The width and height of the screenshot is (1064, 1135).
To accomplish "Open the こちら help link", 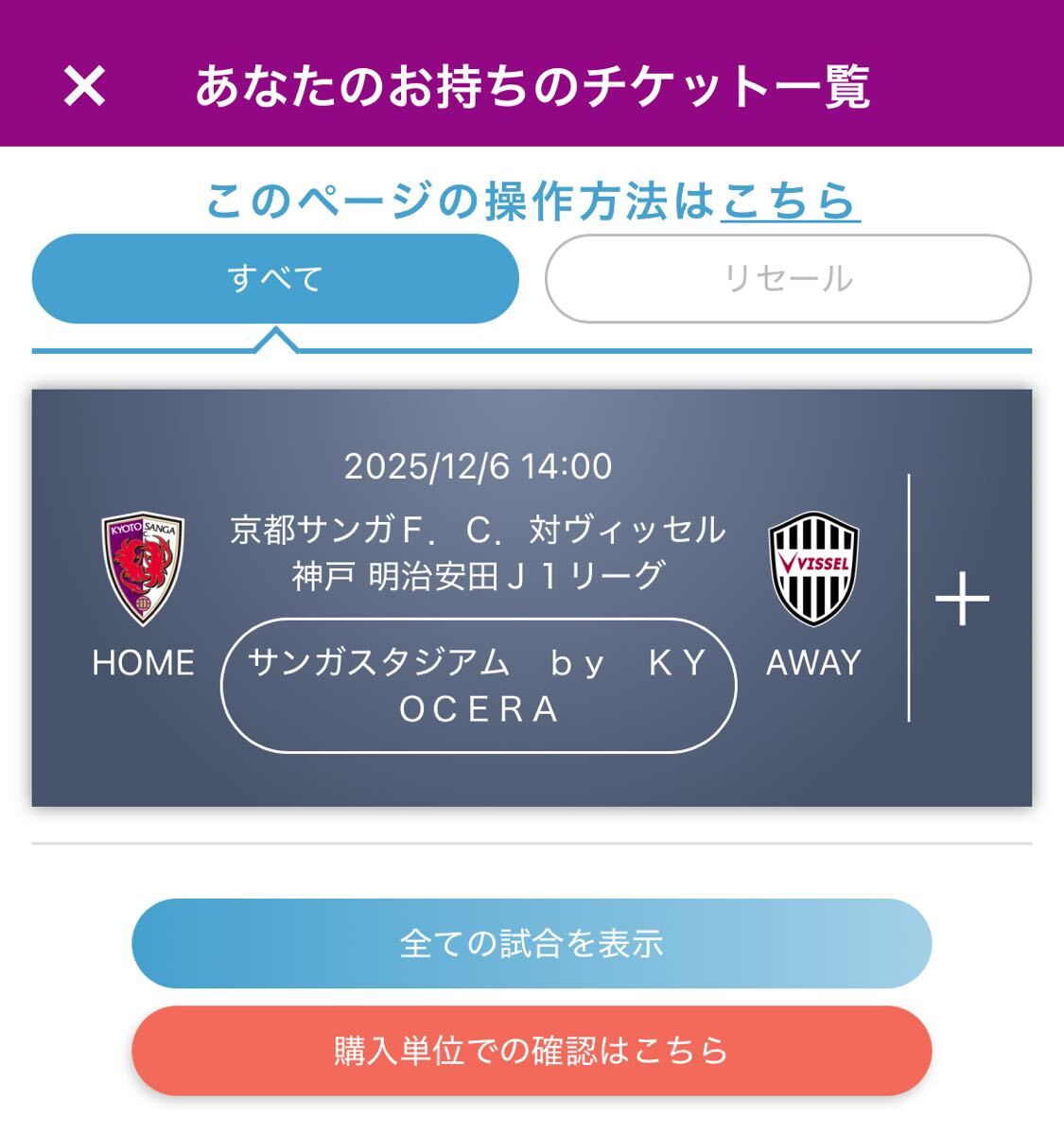I will [x=790, y=201].
